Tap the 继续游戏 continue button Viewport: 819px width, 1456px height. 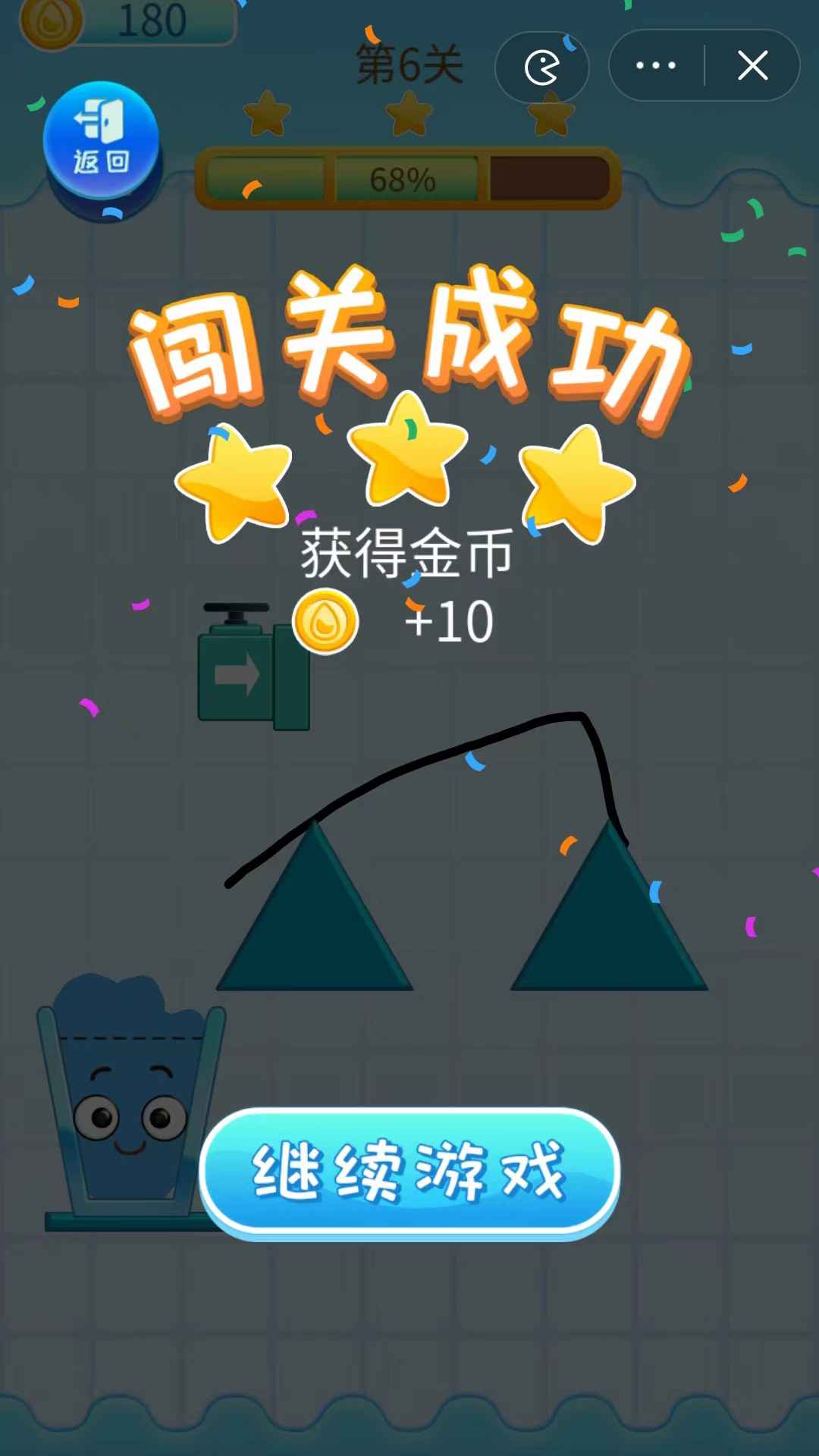pyautogui.click(x=409, y=1172)
